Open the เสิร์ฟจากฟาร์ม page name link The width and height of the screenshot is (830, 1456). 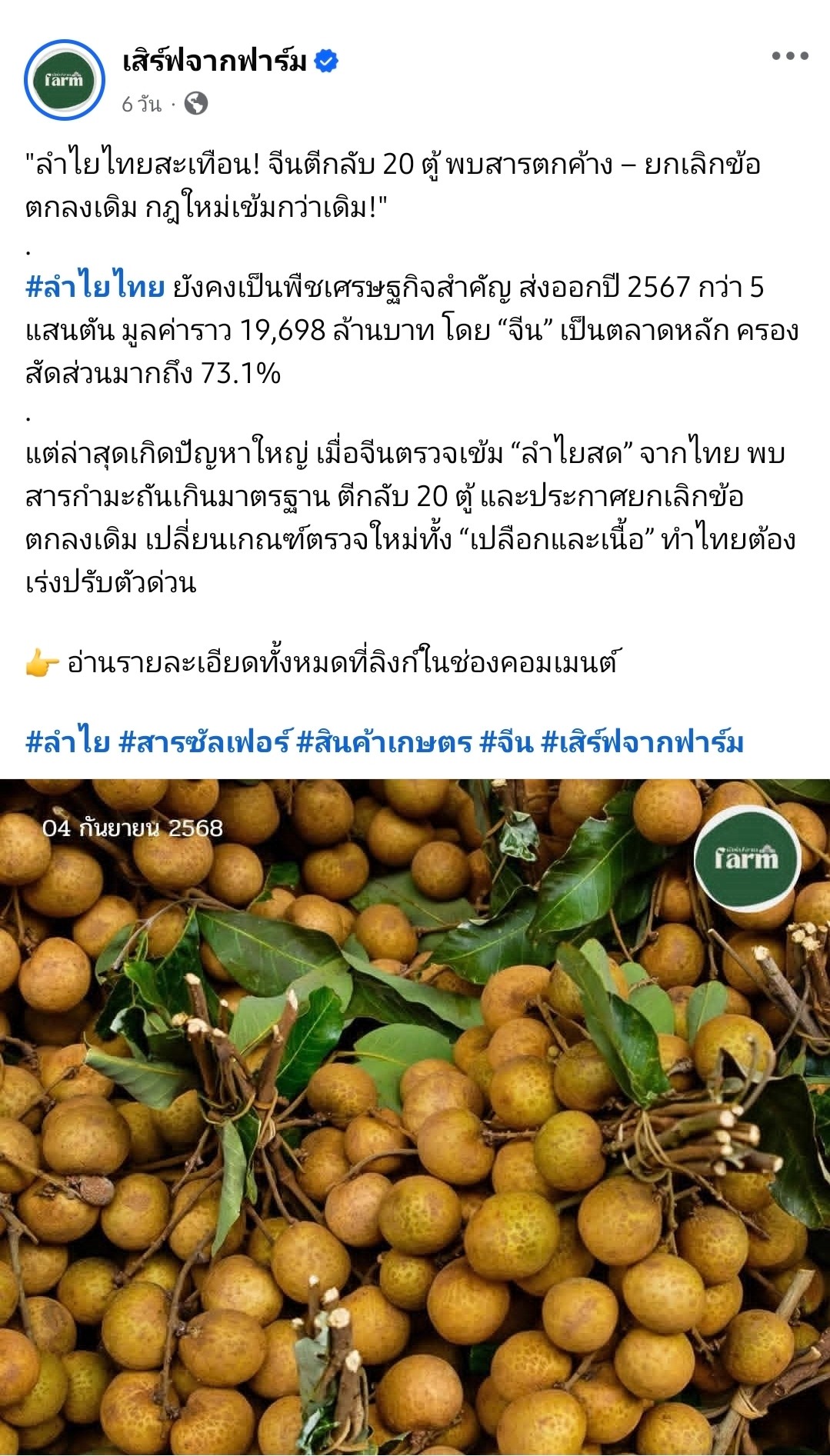click(215, 61)
